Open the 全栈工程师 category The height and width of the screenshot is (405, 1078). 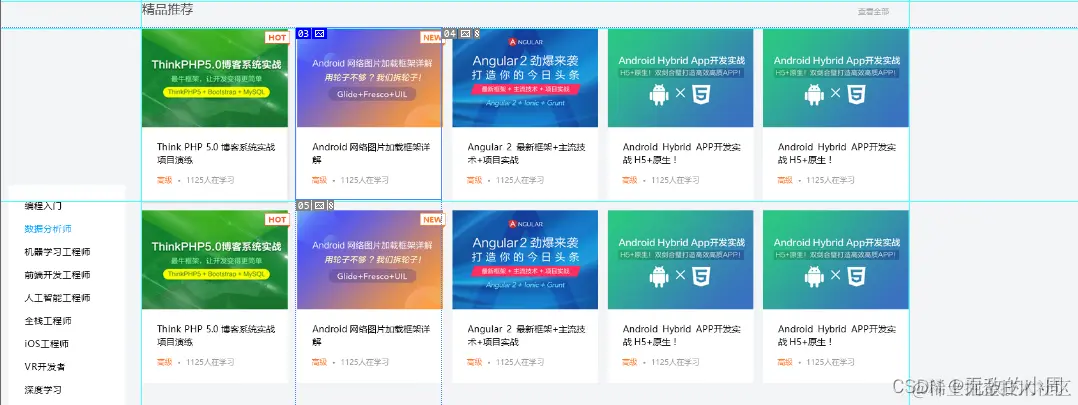48,321
